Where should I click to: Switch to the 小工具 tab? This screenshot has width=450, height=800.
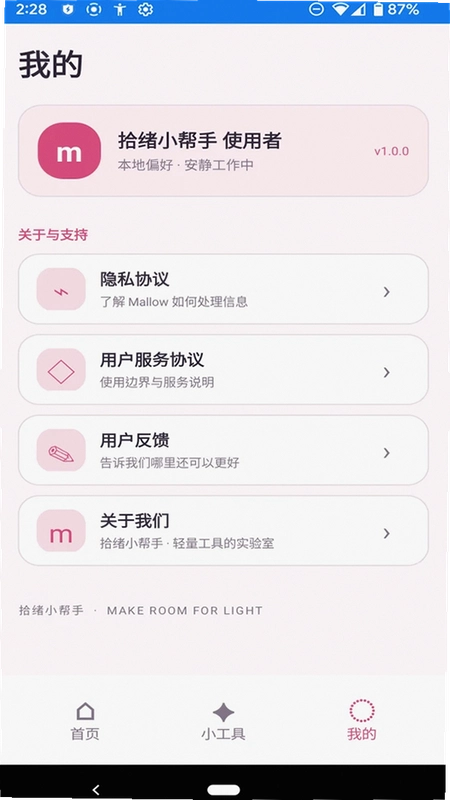(x=223, y=721)
